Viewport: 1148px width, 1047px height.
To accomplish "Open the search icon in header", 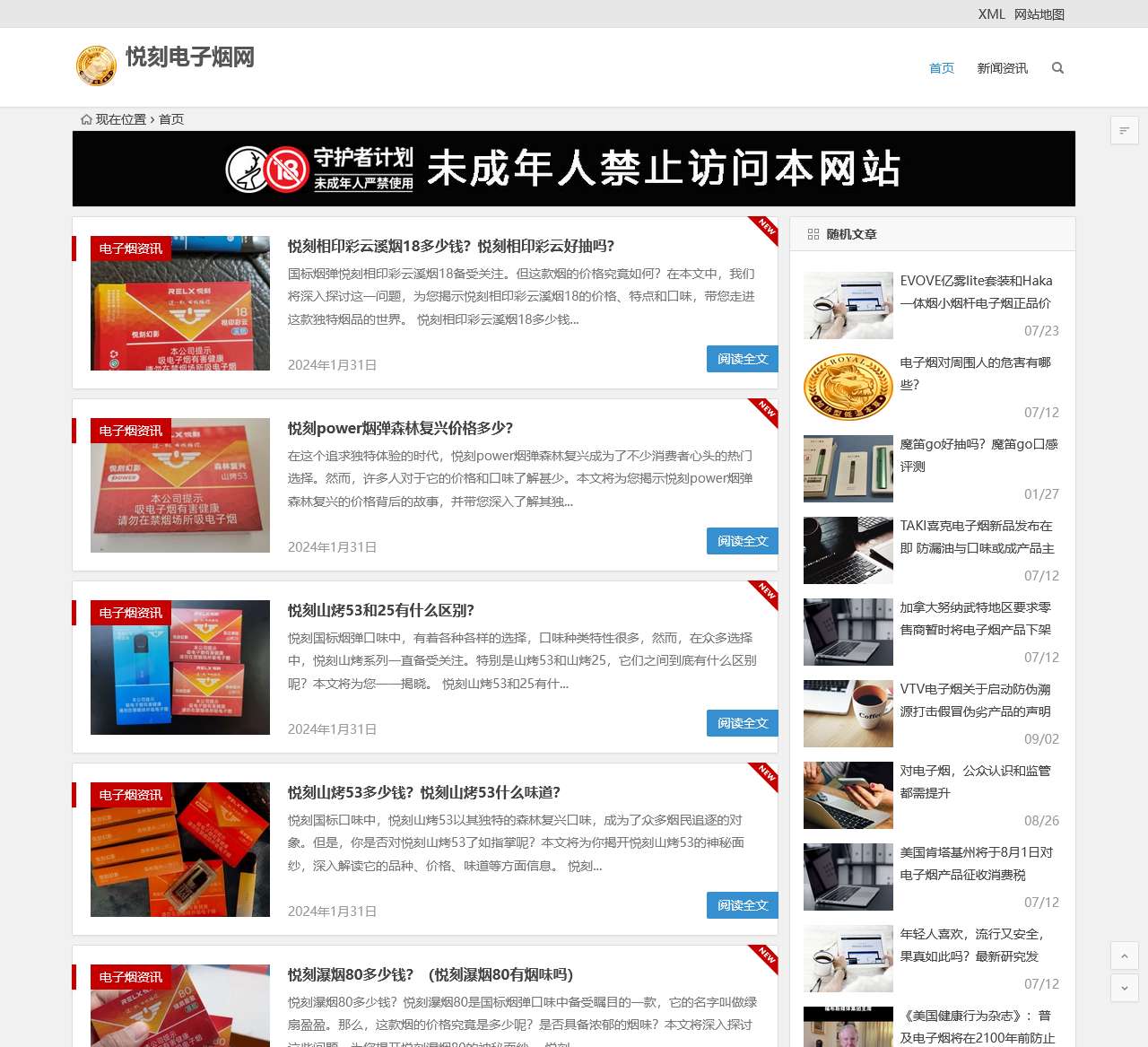I will 1057,68.
